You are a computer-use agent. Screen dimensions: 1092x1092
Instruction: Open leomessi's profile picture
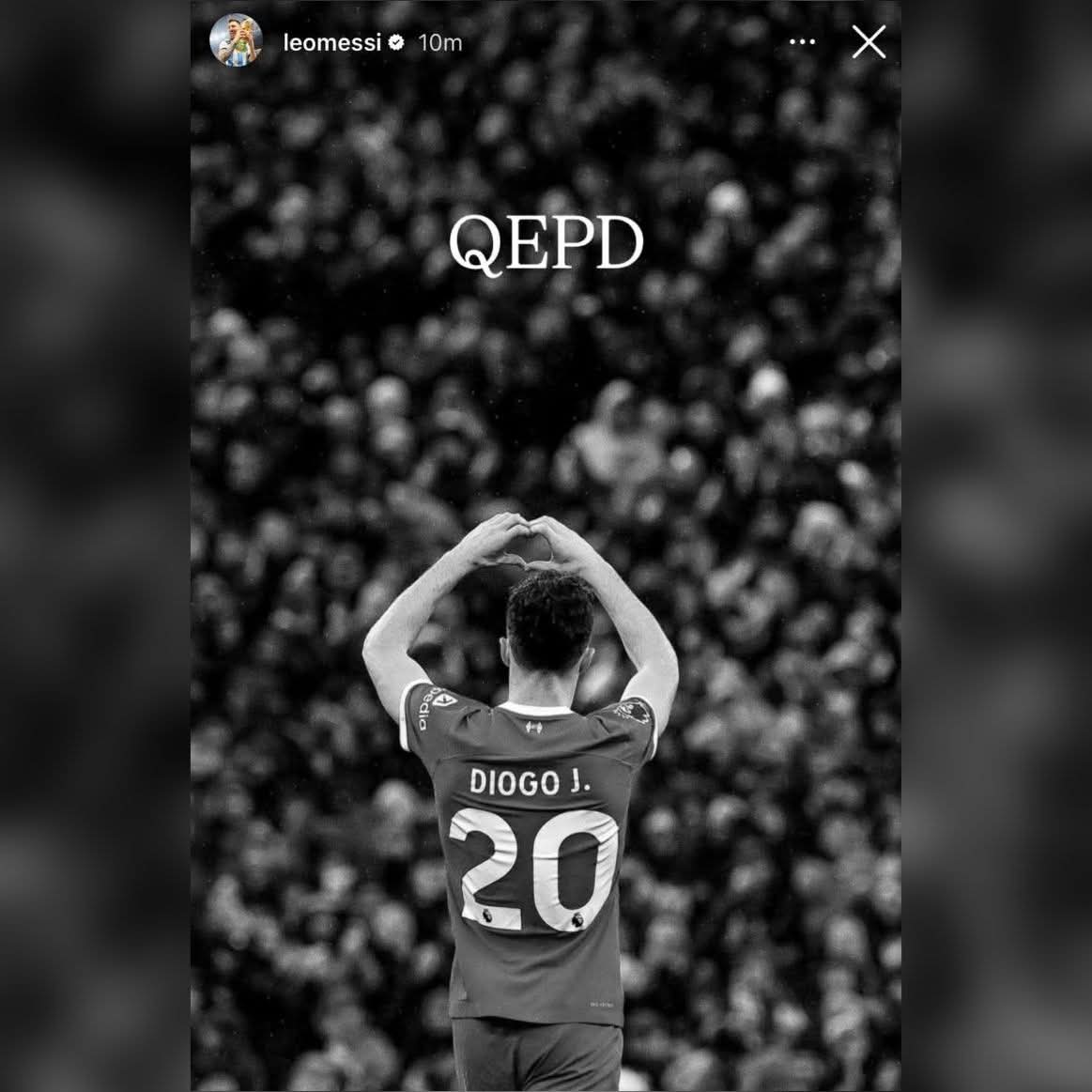tap(236, 42)
